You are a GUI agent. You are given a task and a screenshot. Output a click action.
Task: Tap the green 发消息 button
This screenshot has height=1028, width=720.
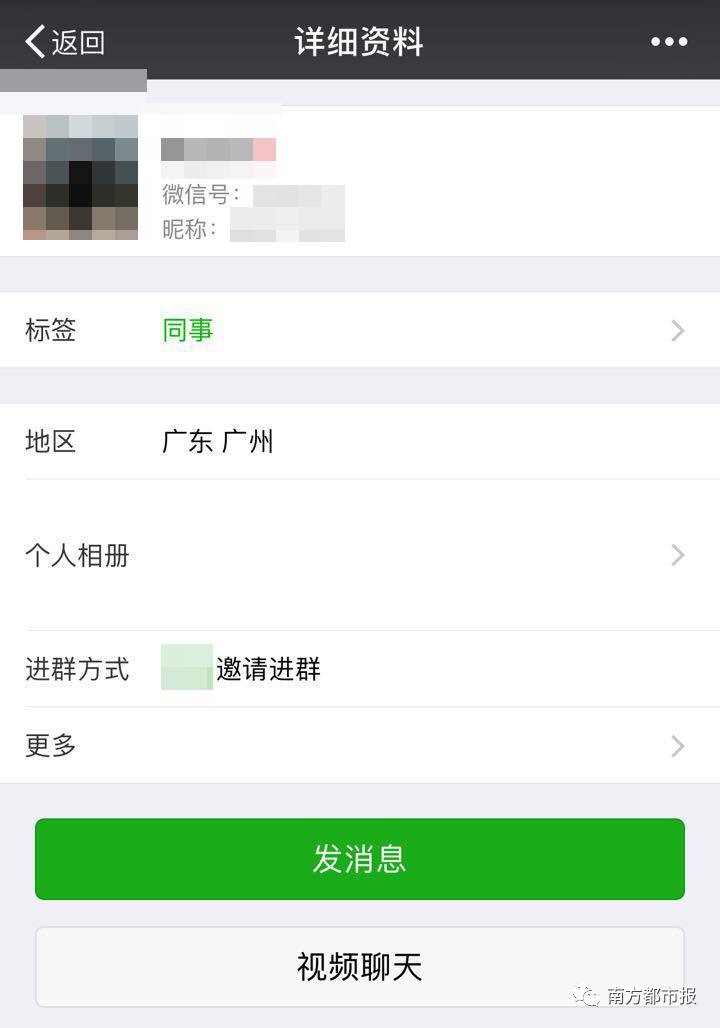(360, 859)
